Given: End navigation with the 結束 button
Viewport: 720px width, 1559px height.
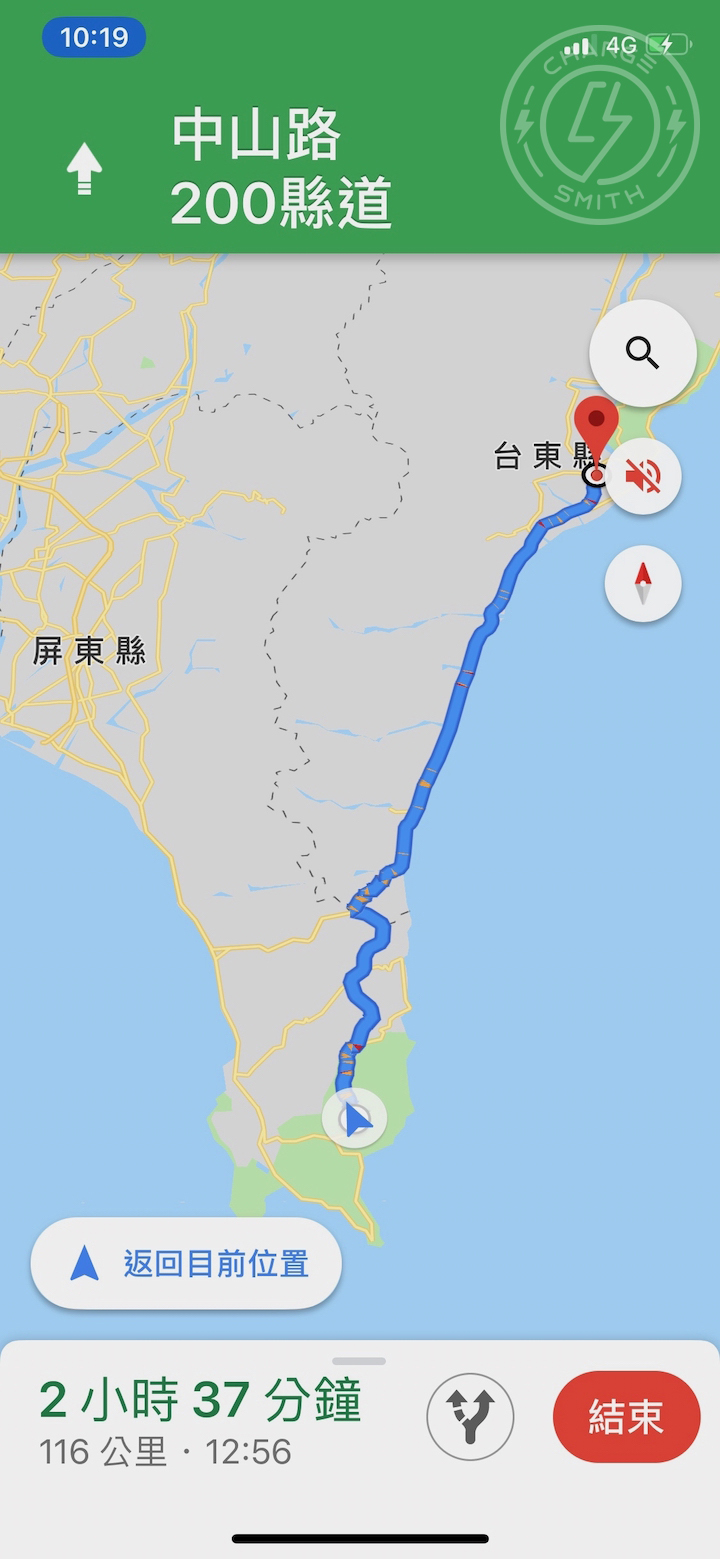Looking at the screenshot, I should (626, 1416).
